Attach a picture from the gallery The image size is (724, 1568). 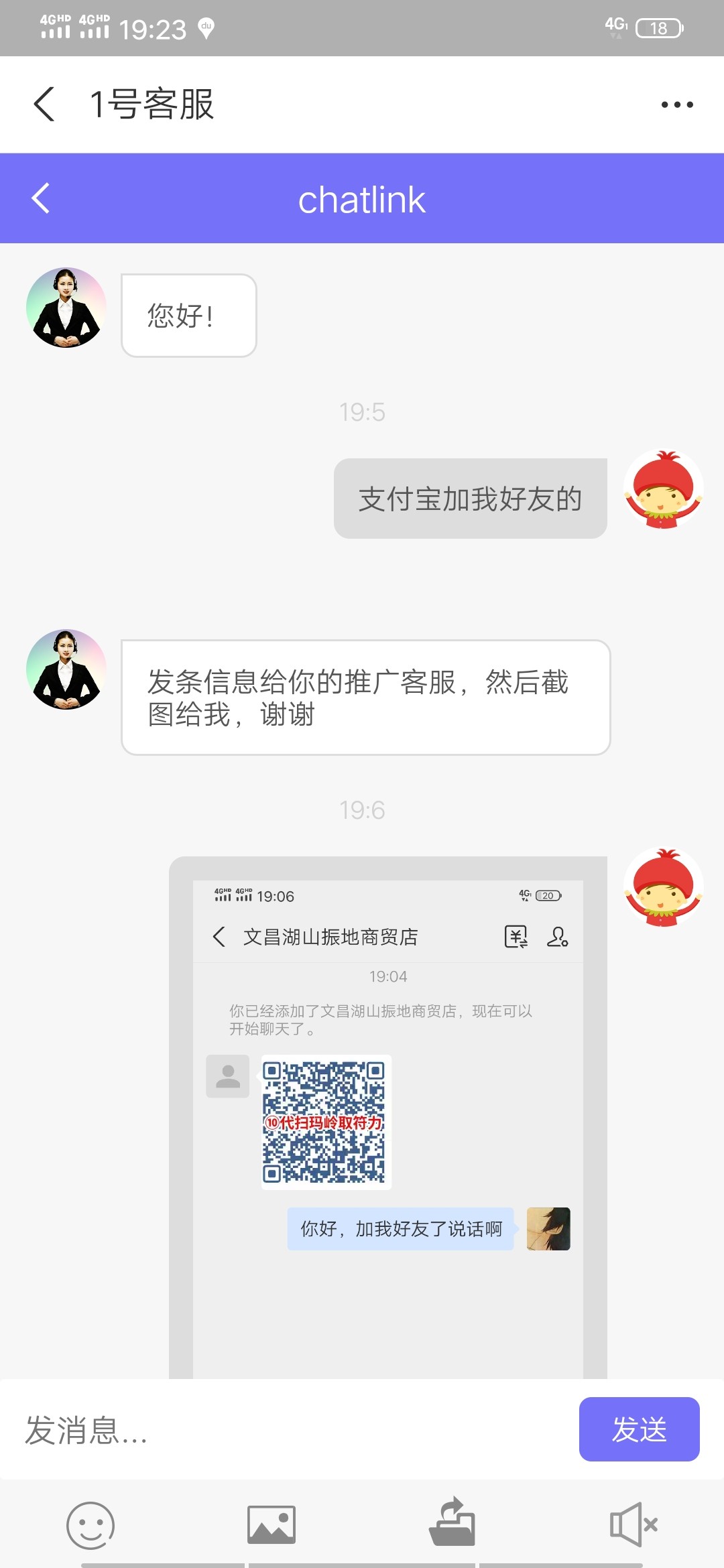271,1524
